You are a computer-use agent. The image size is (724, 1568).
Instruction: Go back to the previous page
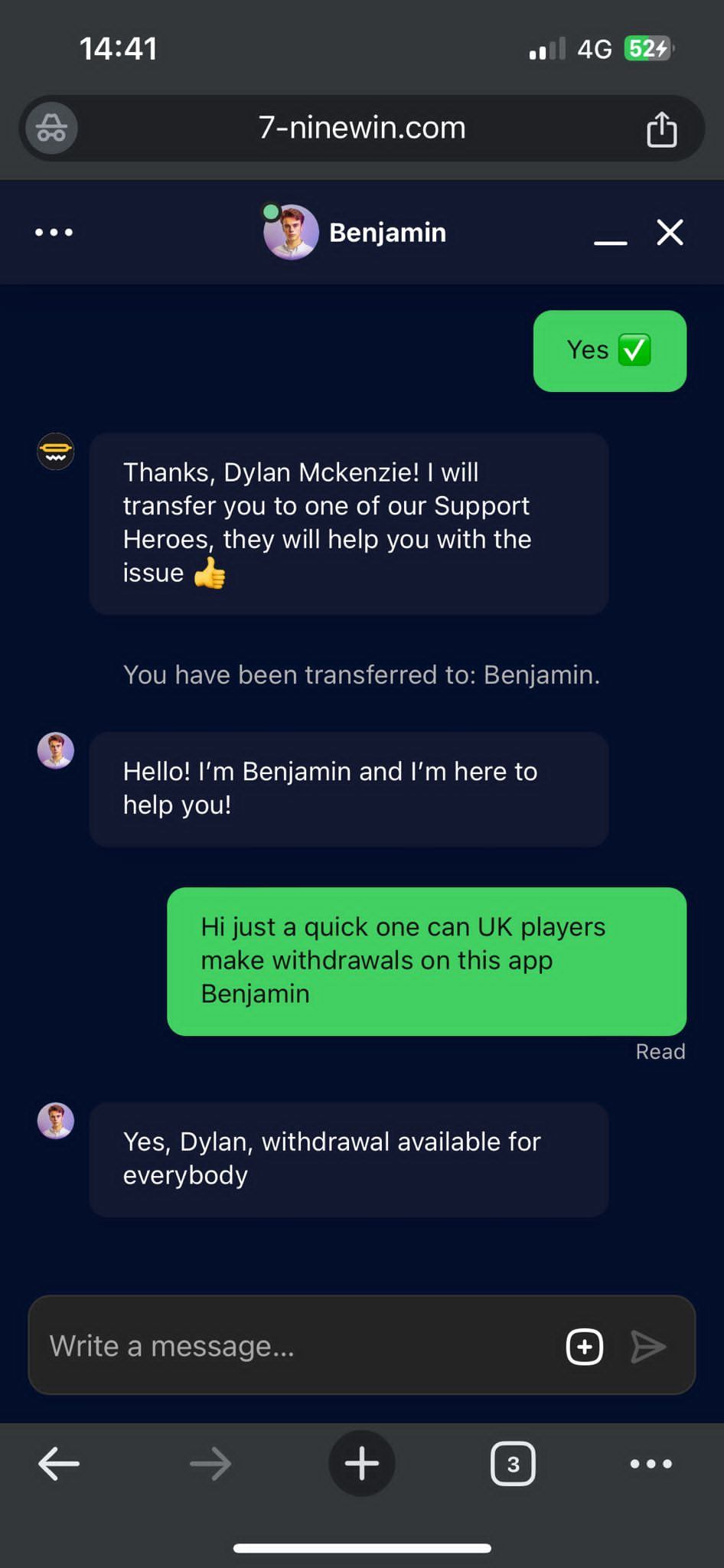[59, 1464]
